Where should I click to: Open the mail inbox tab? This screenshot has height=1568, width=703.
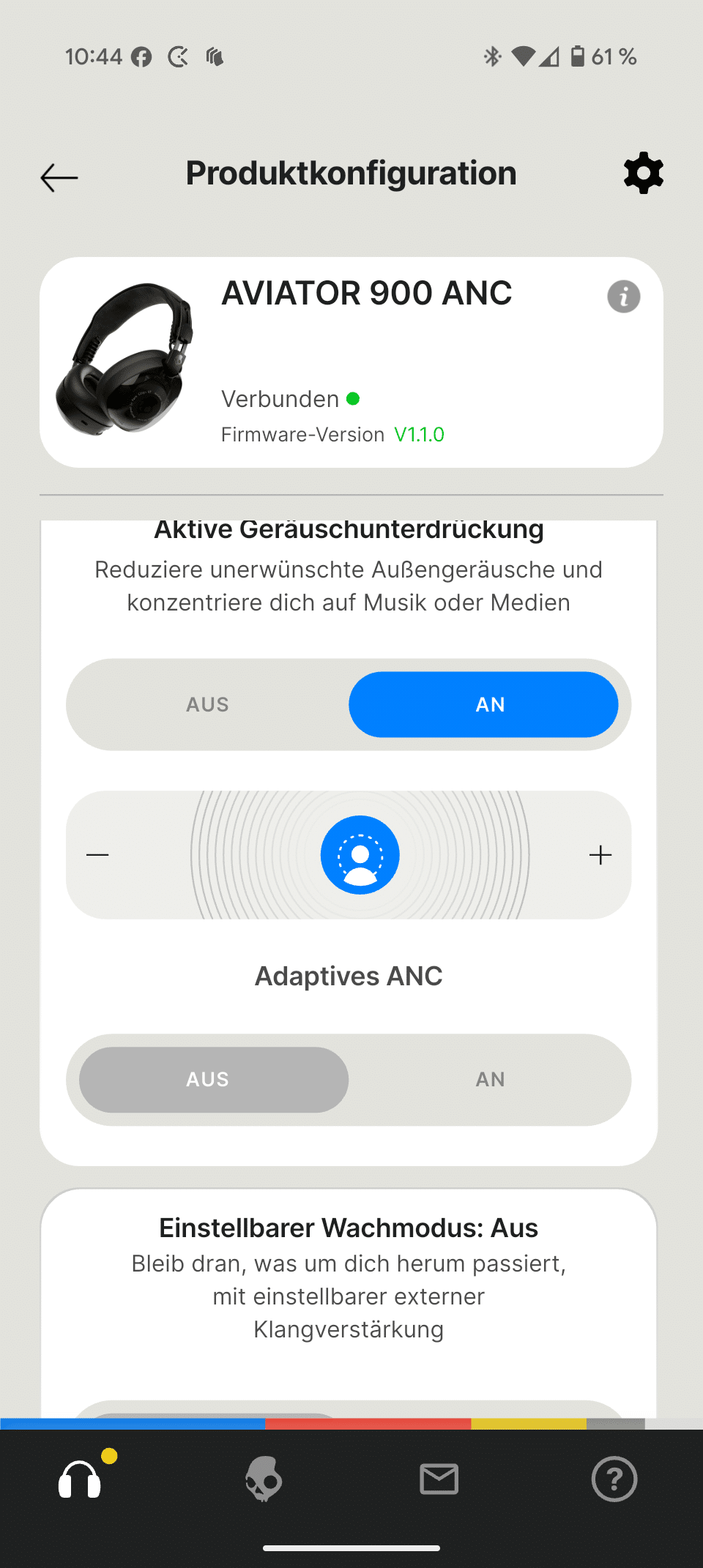[x=439, y=1479]
